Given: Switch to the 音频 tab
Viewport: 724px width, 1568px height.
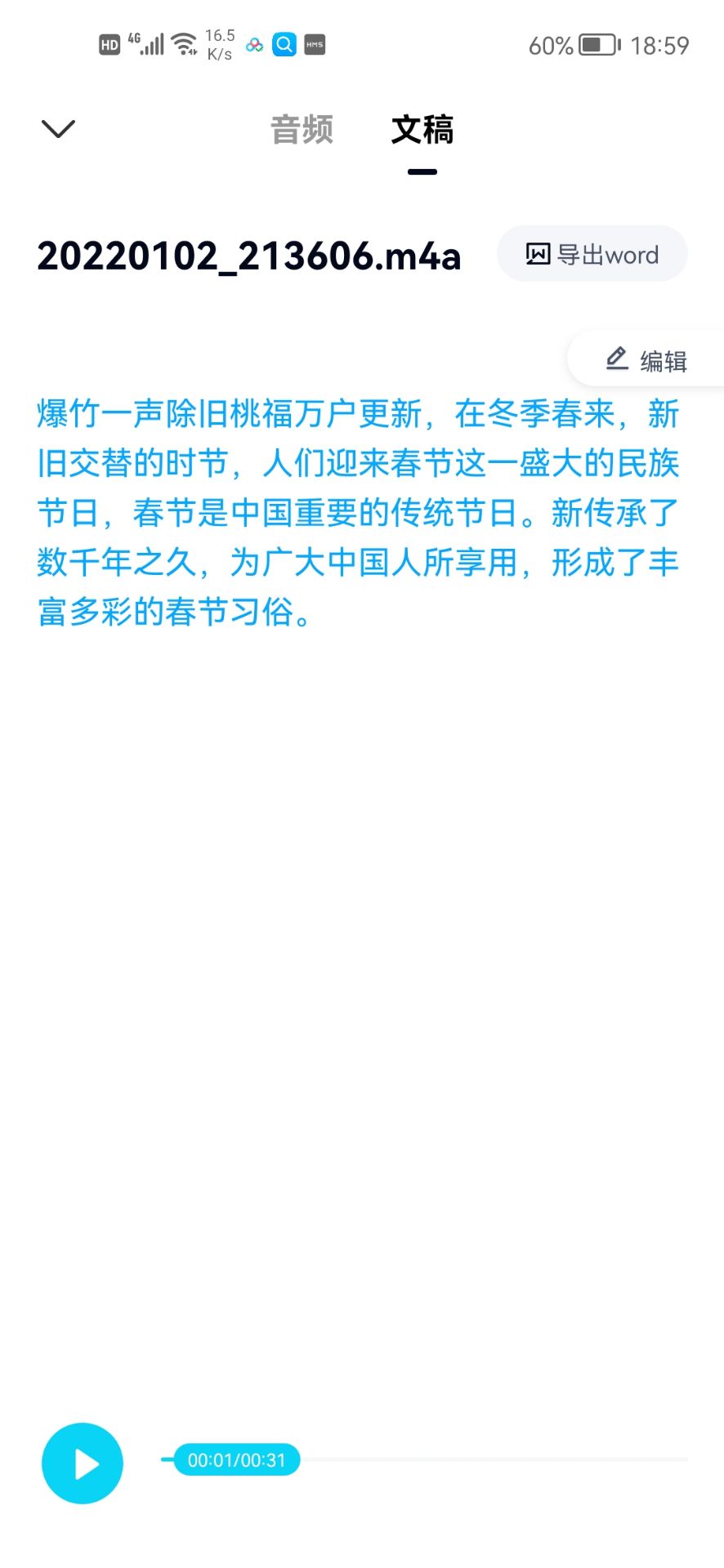Looking at the screenshot, I should (x=301, y=129).
